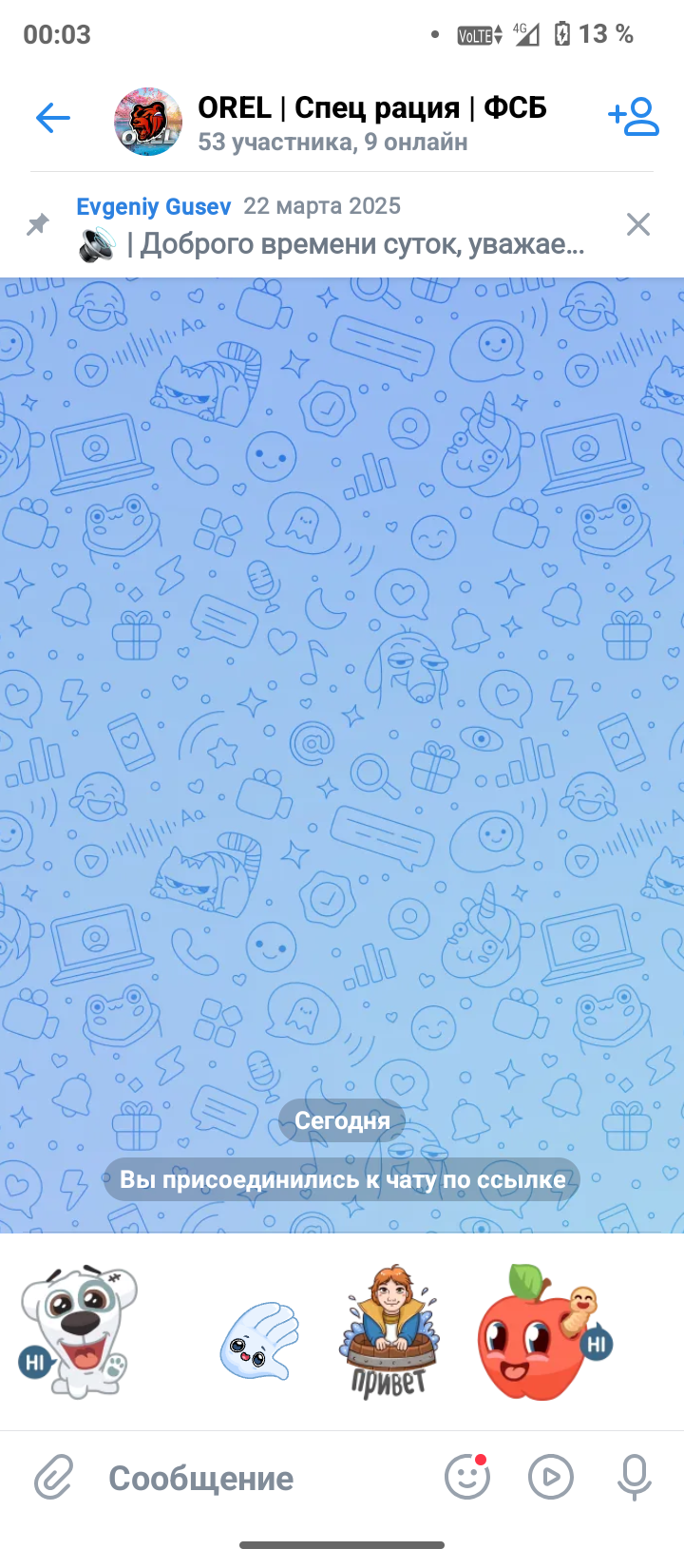Open pinned message from Evgeniy Gusev
This screenshot has width=684, height=1568.
(x=332, y=226)
